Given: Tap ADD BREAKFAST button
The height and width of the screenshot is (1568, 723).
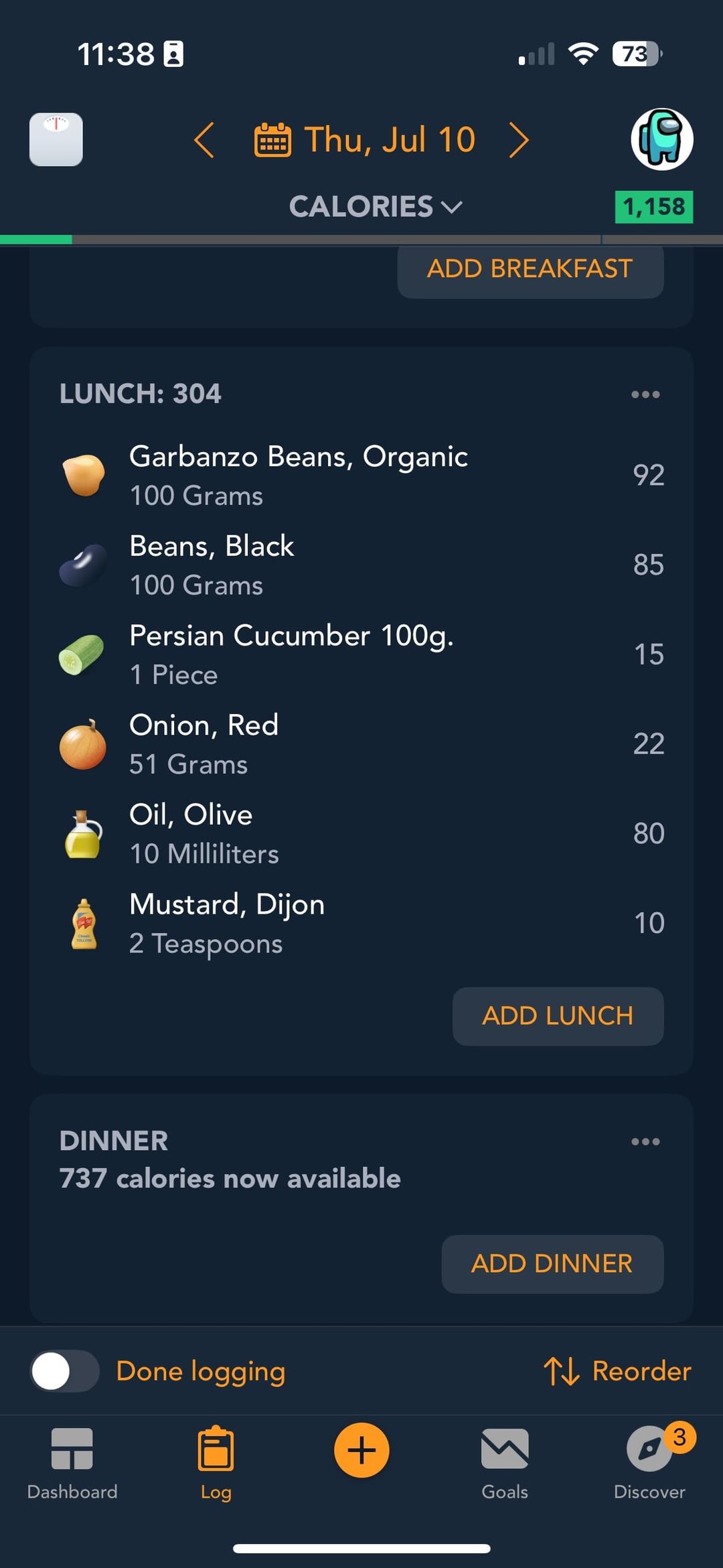Looking at the screenshot, I should click(x=530, y=269).
